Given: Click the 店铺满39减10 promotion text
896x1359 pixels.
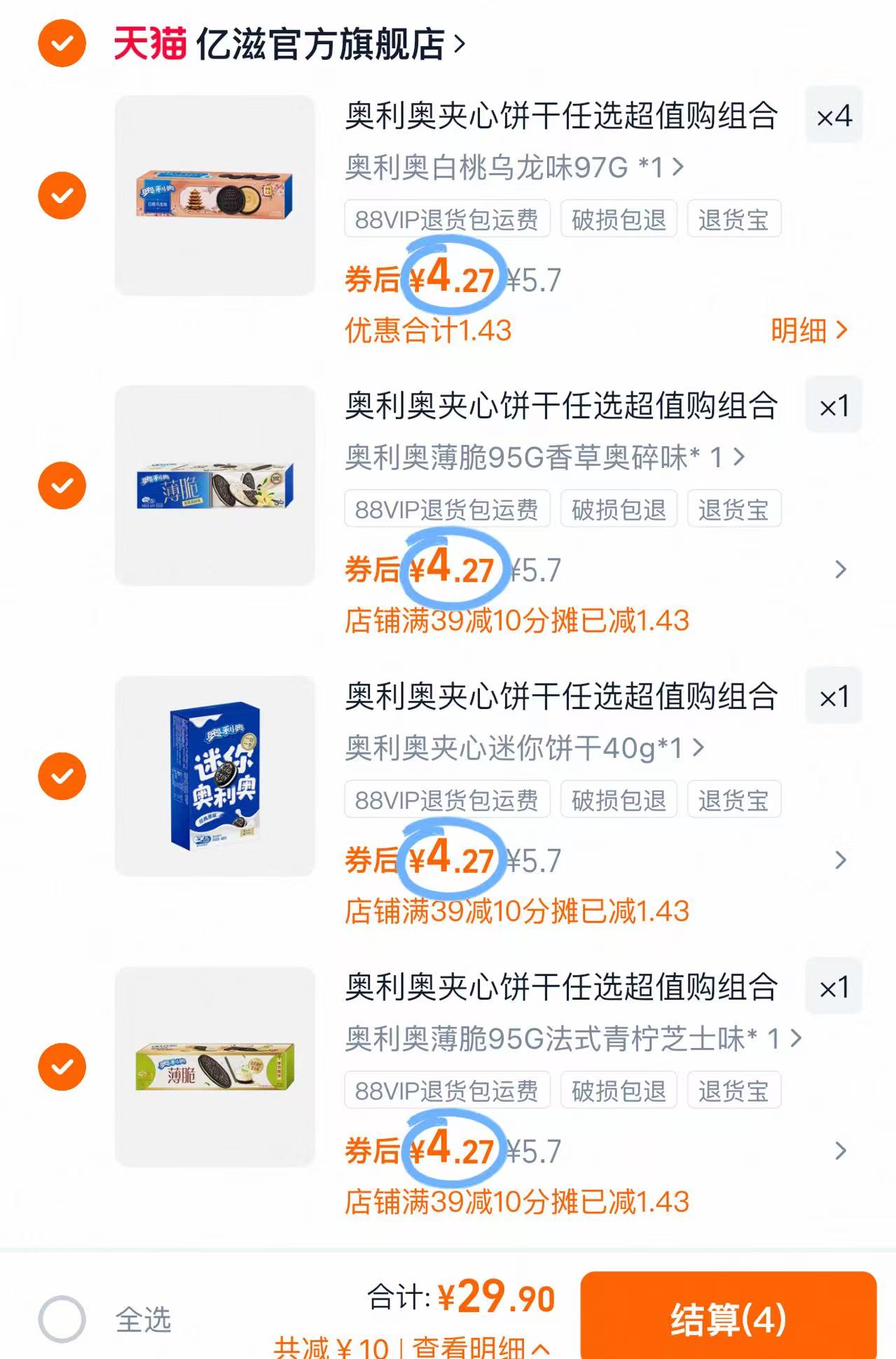Looking at the screenshot, I should point(518,622).
